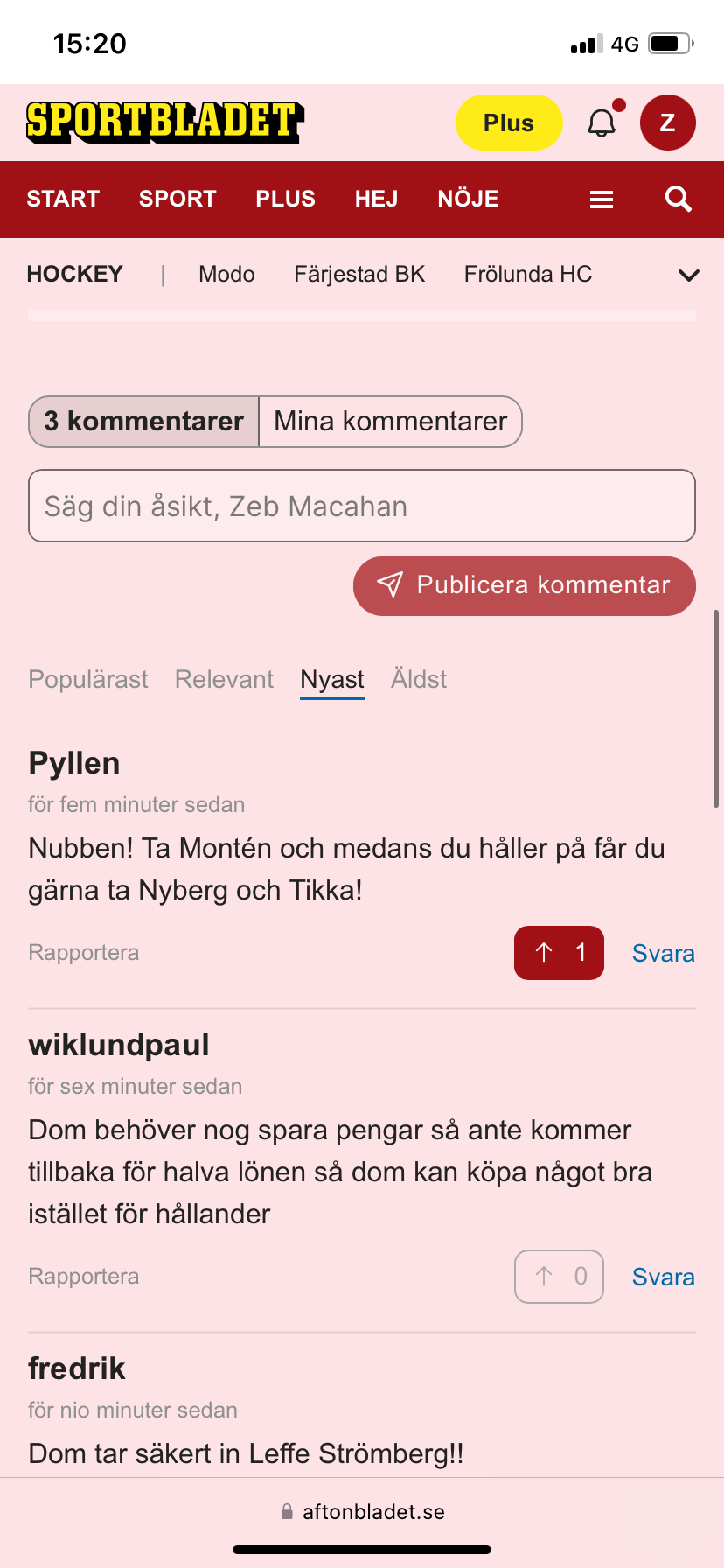The image size is (724, 1568).
Task: Open the Färjestad BK team link
Action: click(359, 275)
